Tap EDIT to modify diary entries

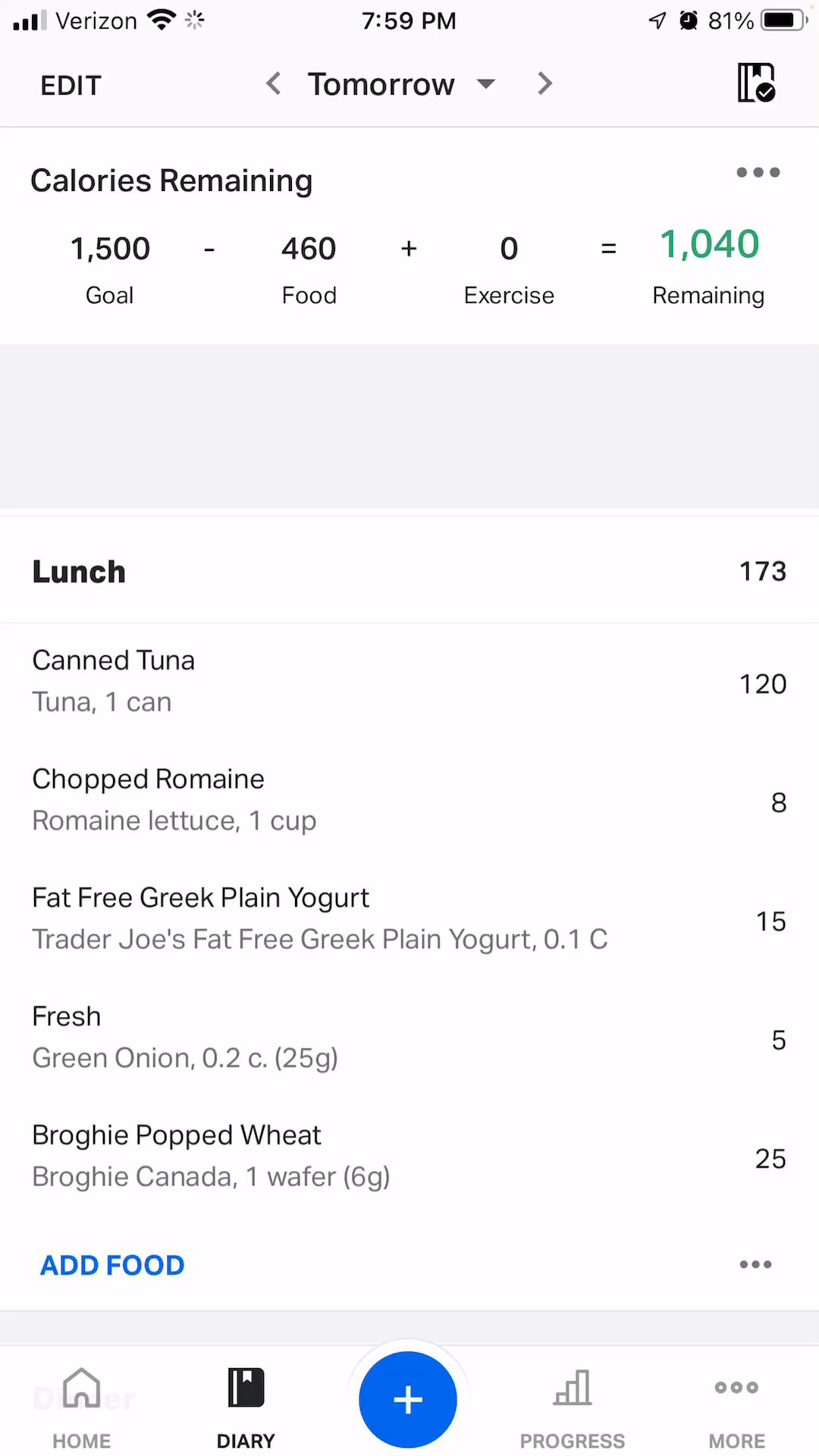tap(71, 85)
